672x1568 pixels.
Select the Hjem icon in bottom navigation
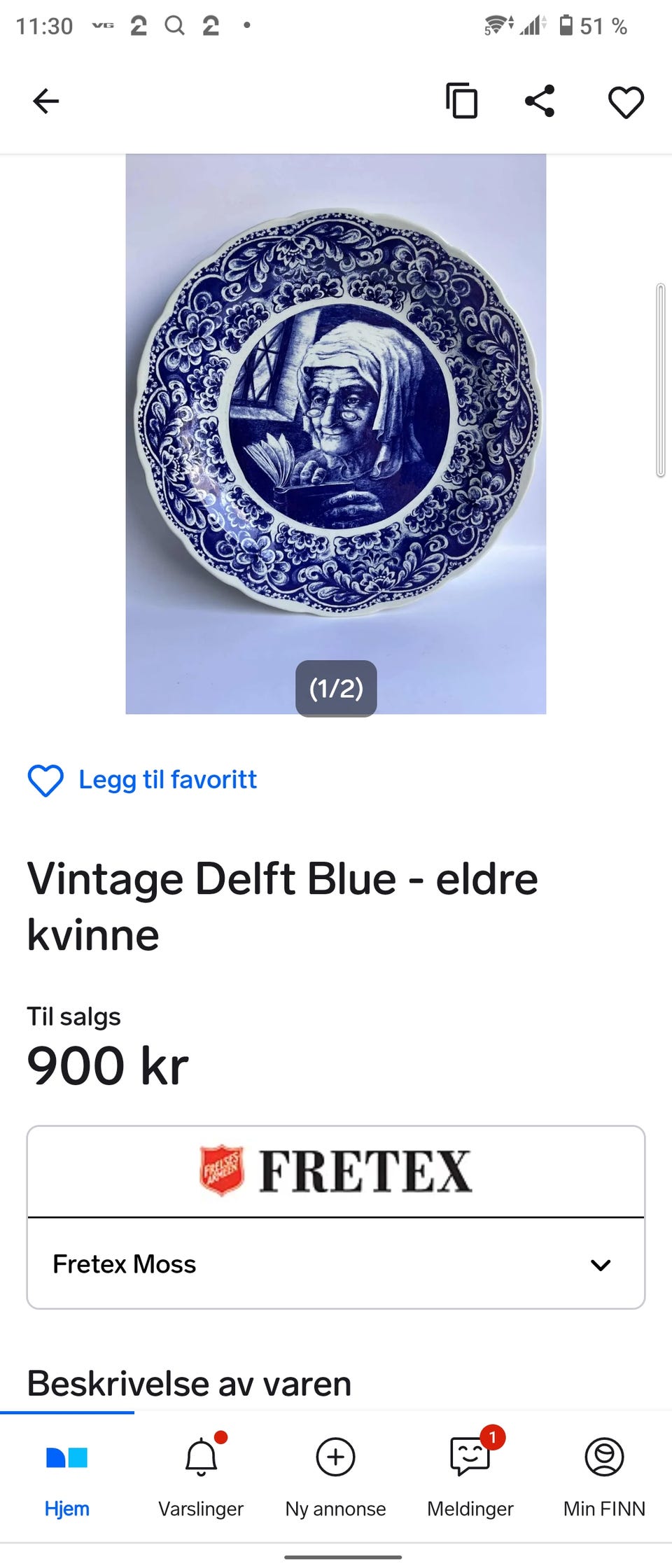(x=66, y=1473)
